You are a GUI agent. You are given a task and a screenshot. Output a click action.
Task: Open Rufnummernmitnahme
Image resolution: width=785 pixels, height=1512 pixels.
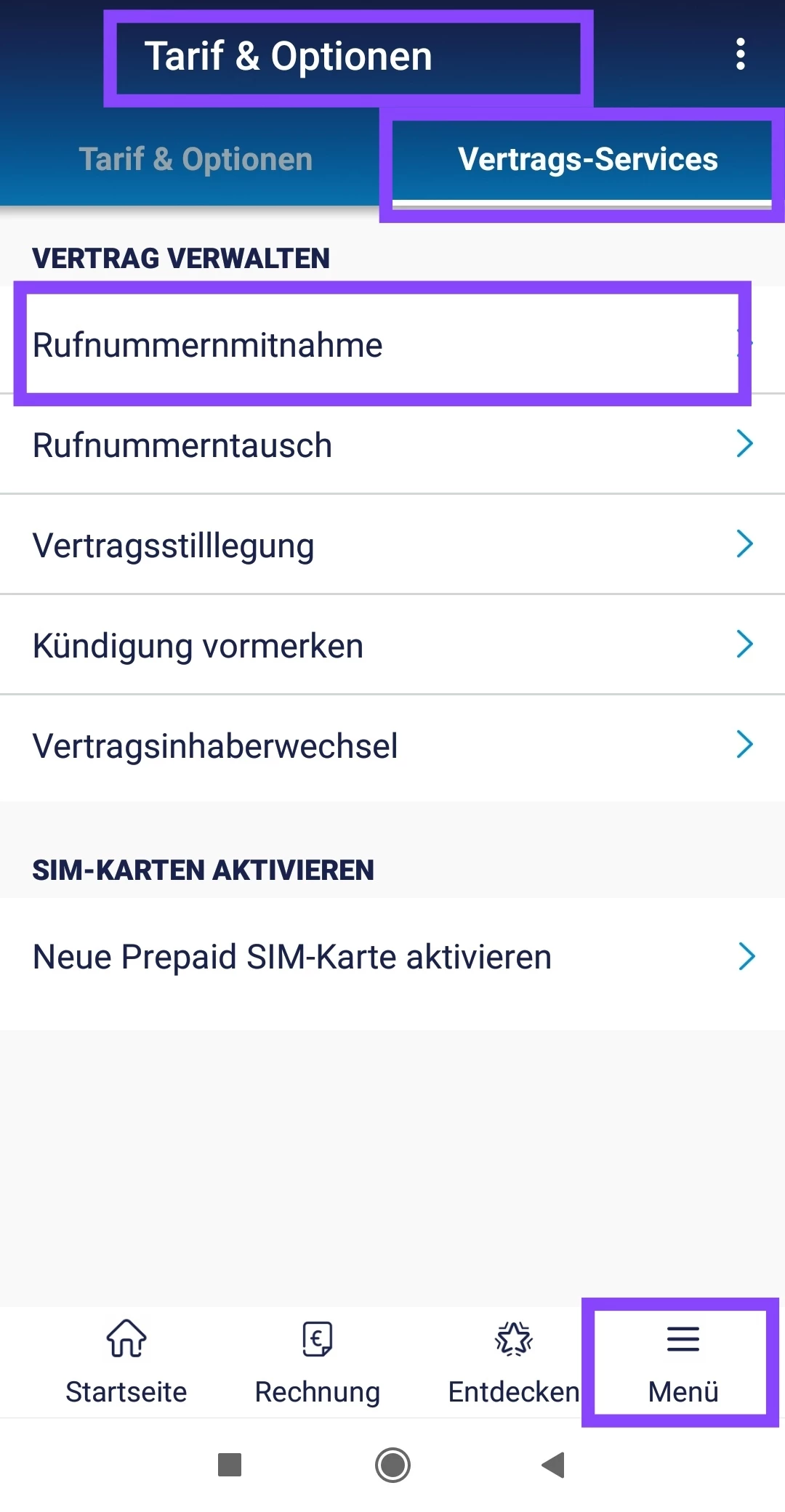coord(382,345)
